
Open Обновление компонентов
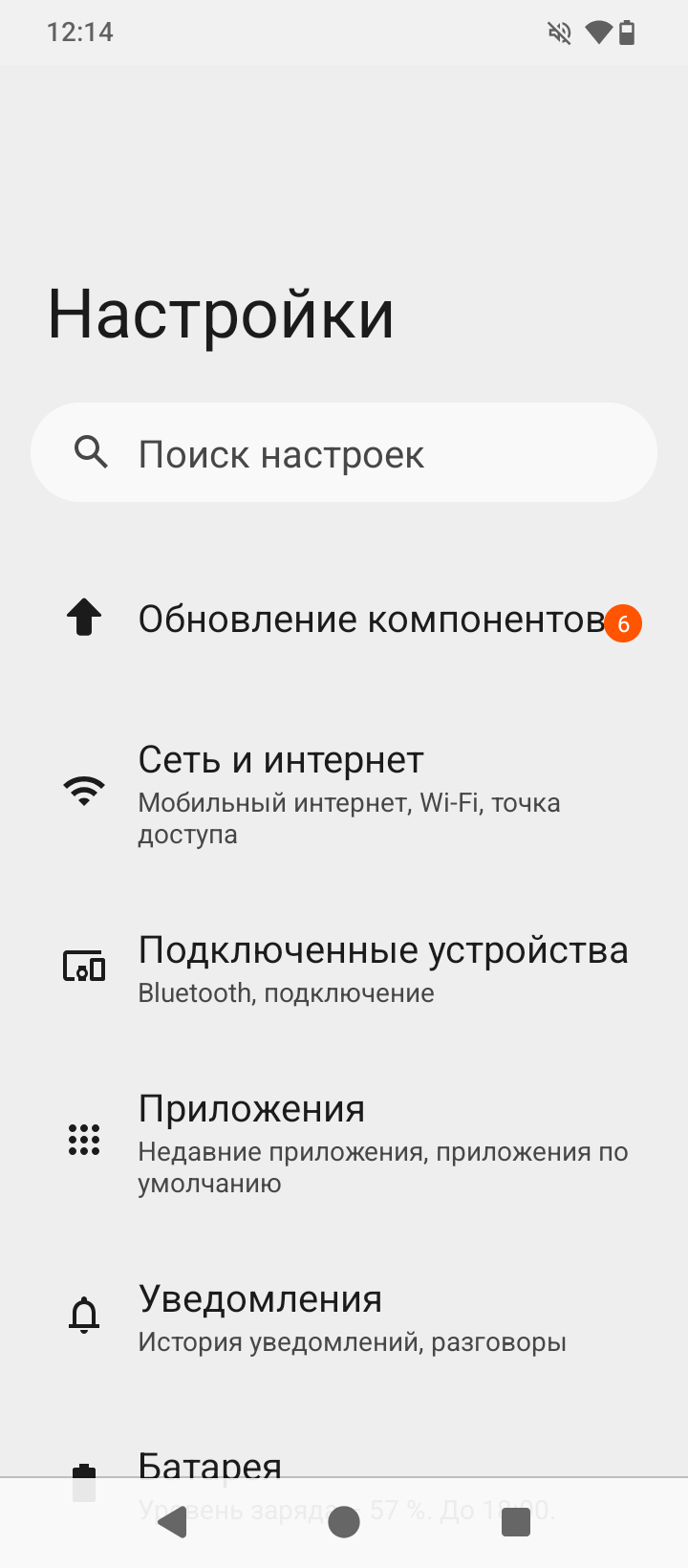coord(371,620)
